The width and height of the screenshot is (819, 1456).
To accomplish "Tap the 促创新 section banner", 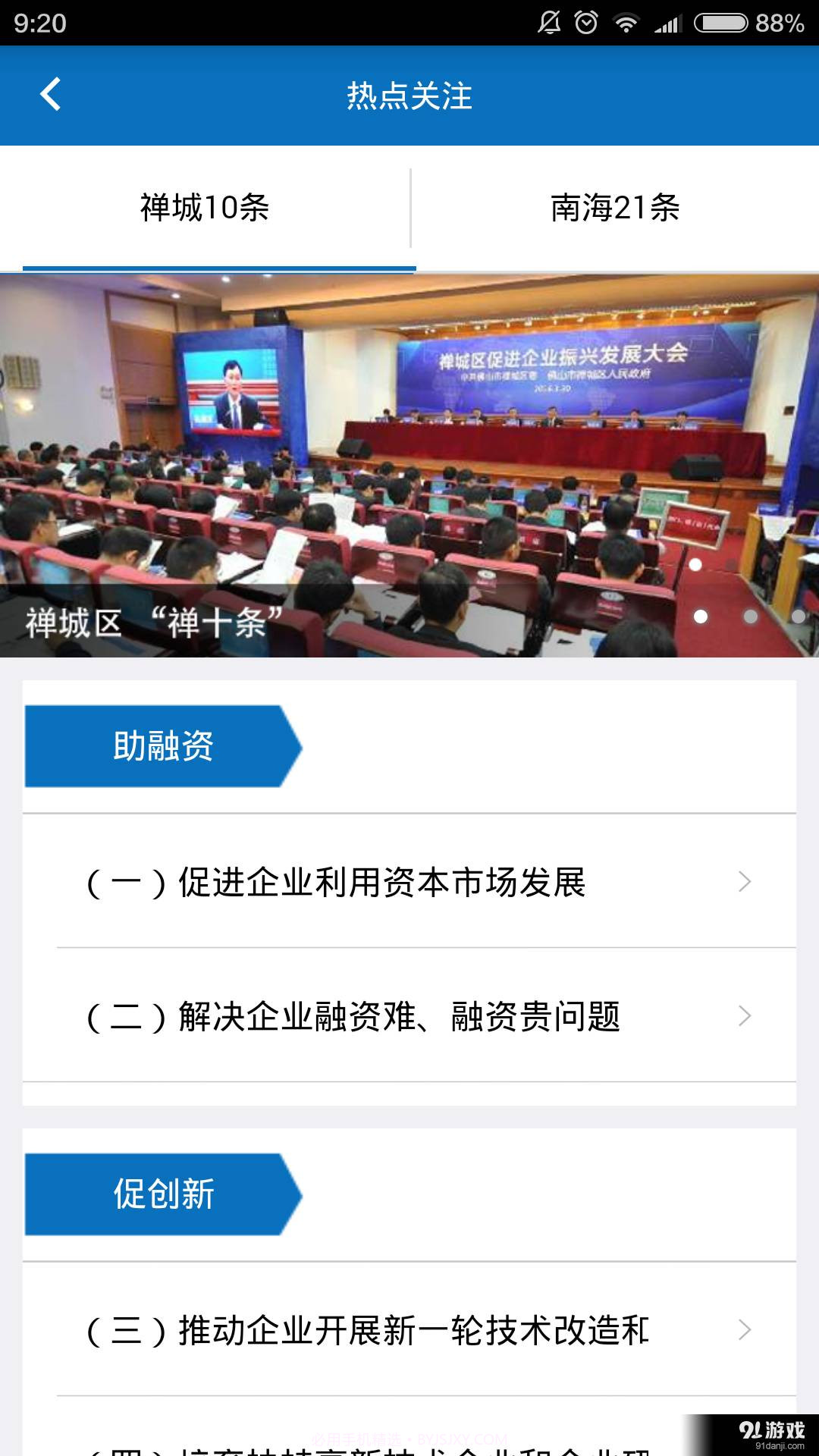I will click(163, 1194).
